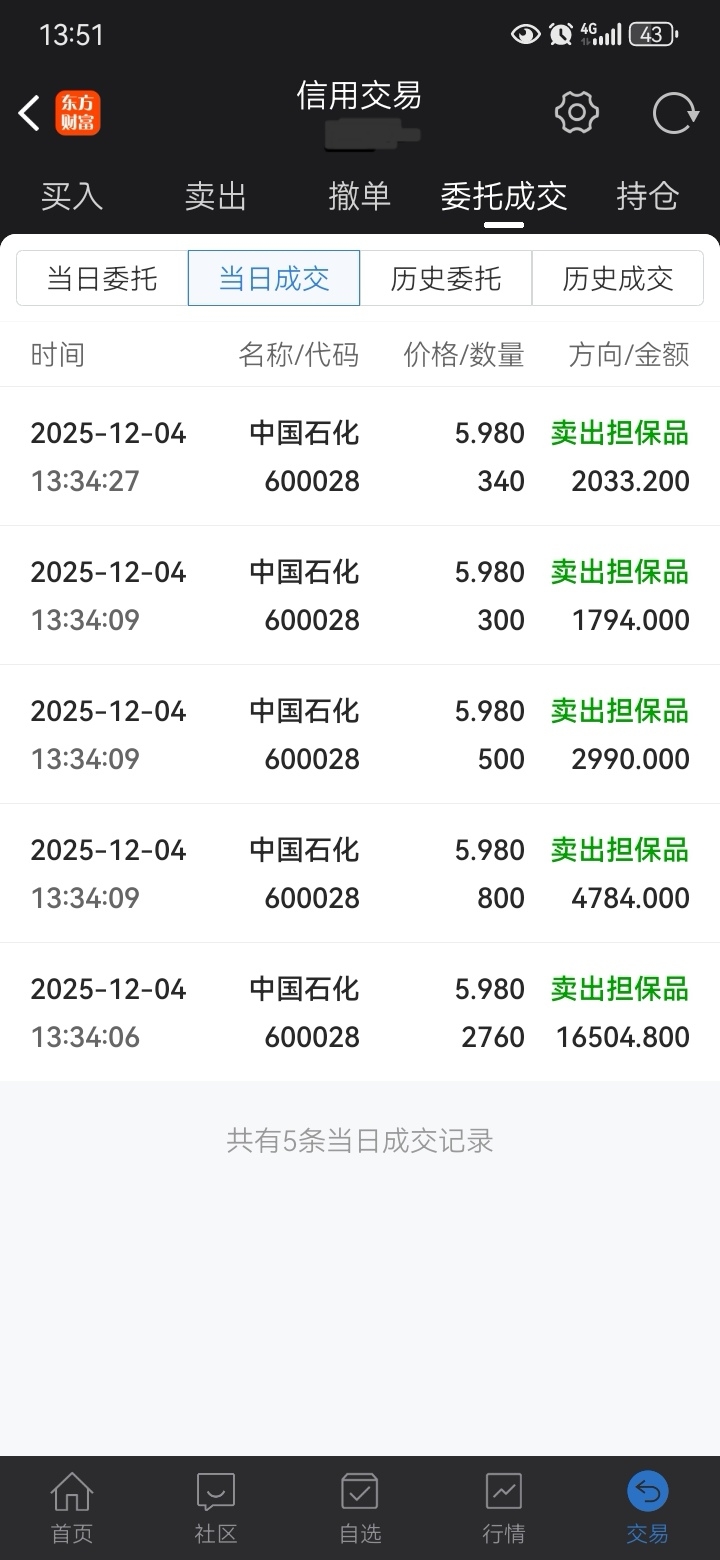Tap the 交易 bottom tab
720x1560 pixels.
click(x=647, y=1507)
